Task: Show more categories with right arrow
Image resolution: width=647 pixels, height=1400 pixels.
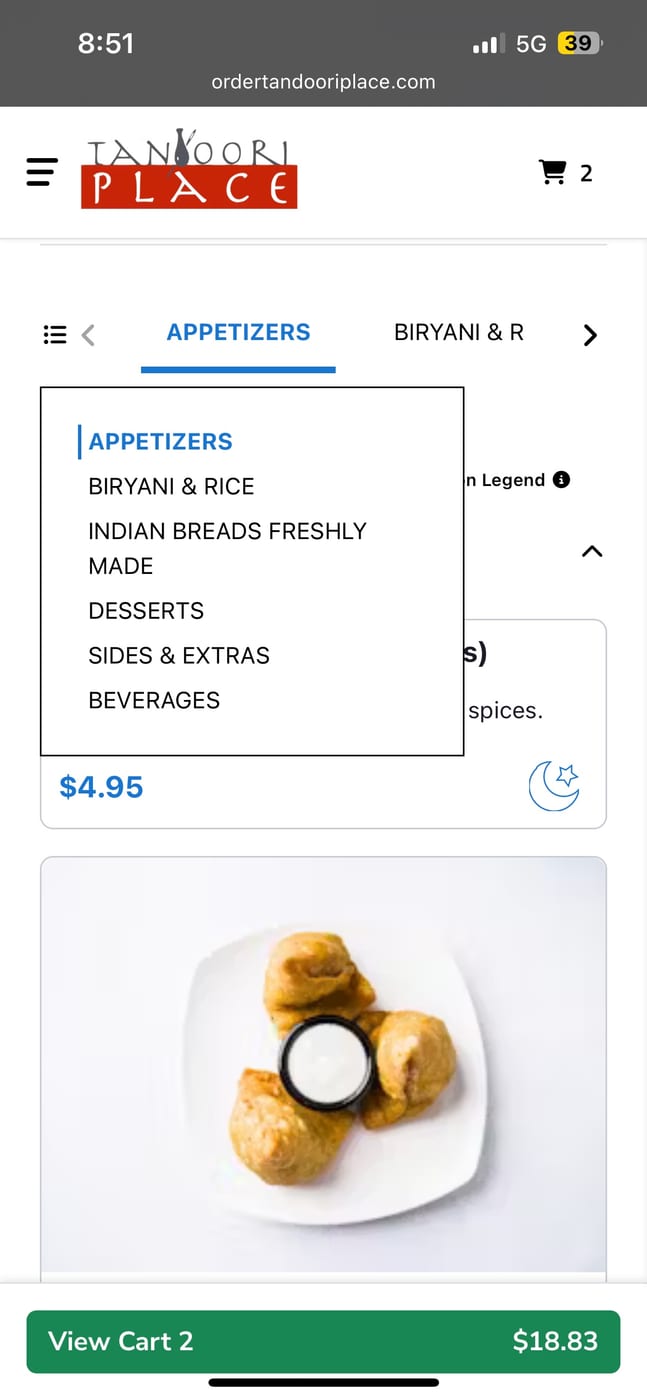Action: point(590,335)
